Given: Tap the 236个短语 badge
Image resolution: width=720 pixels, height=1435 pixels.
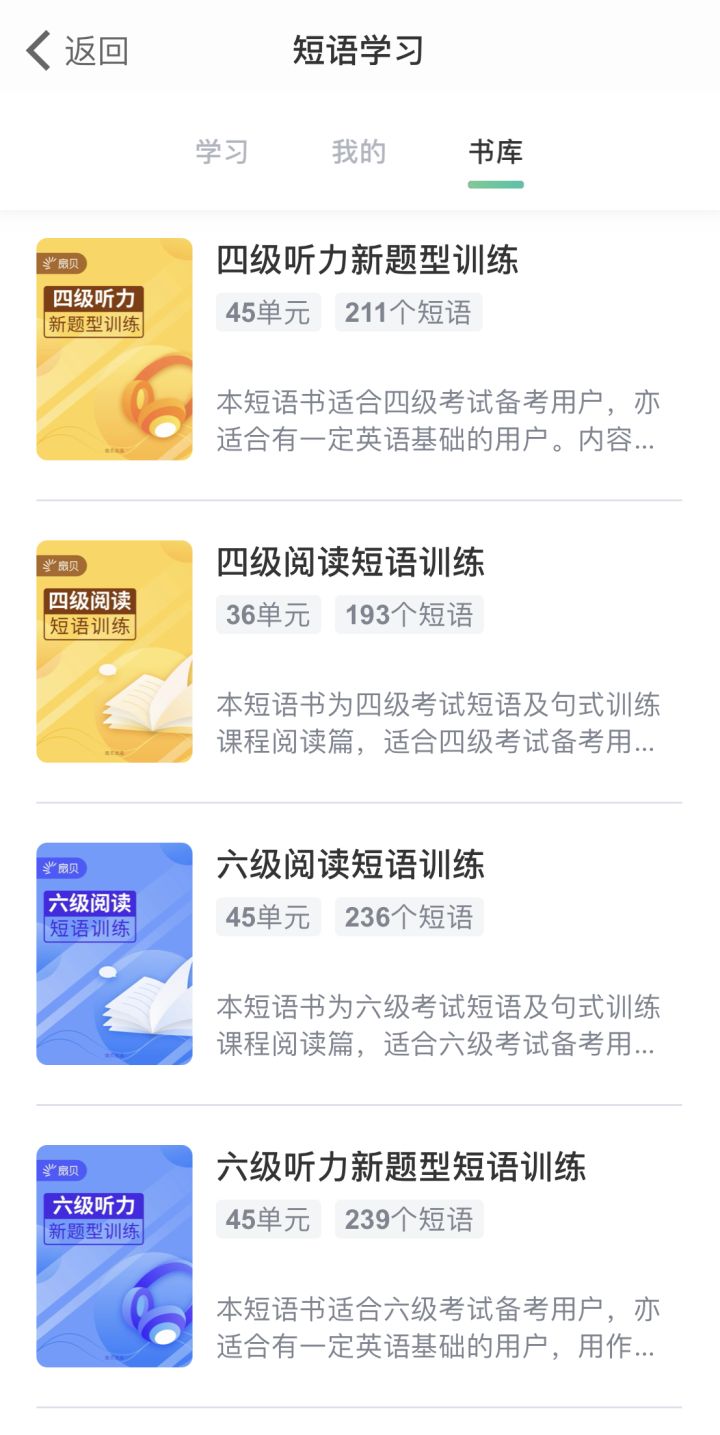Looking at the screenshot, I should [409, 916].
